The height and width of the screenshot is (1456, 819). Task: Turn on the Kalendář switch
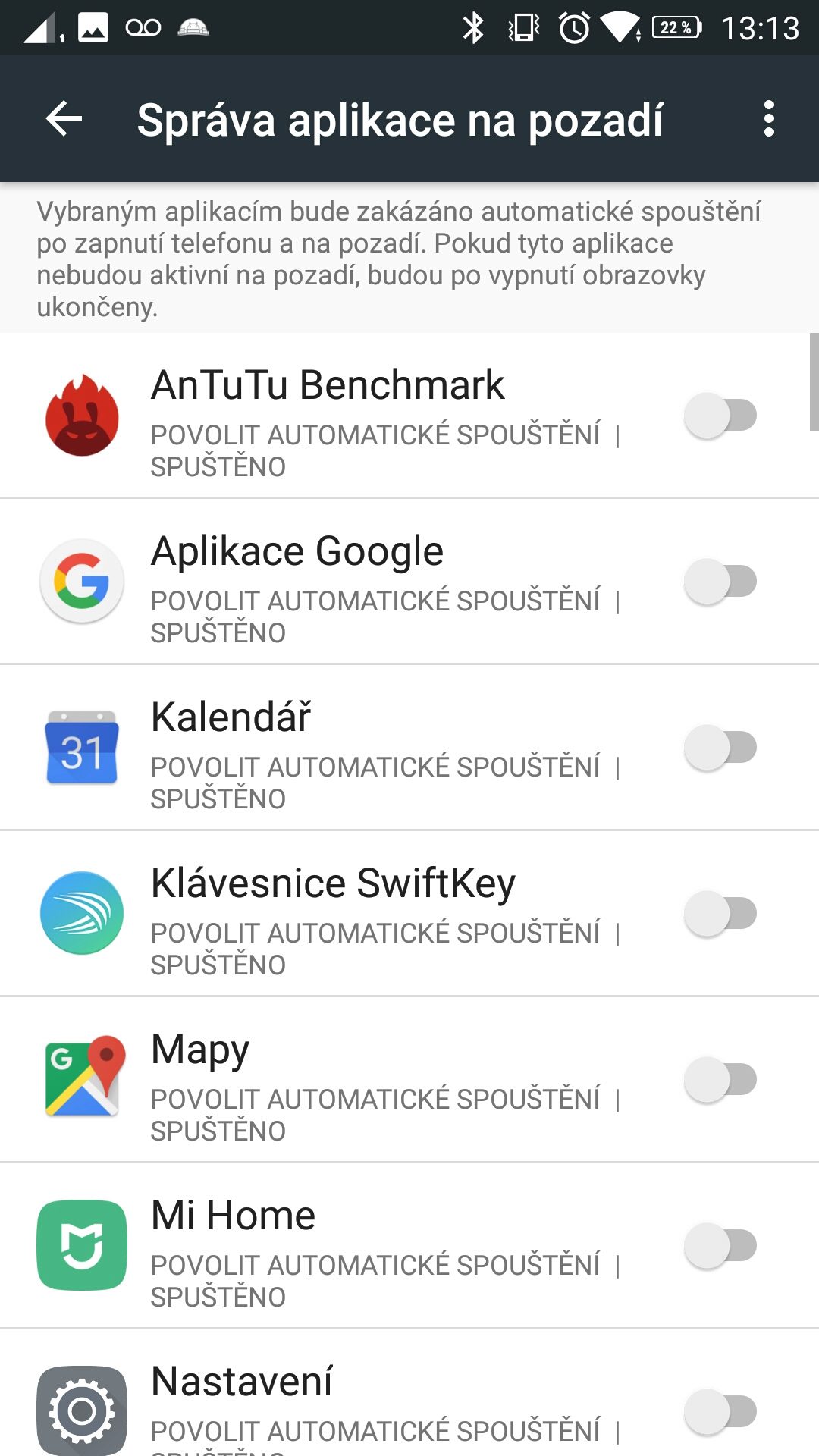pyautogui.click(x=720, y=748)
